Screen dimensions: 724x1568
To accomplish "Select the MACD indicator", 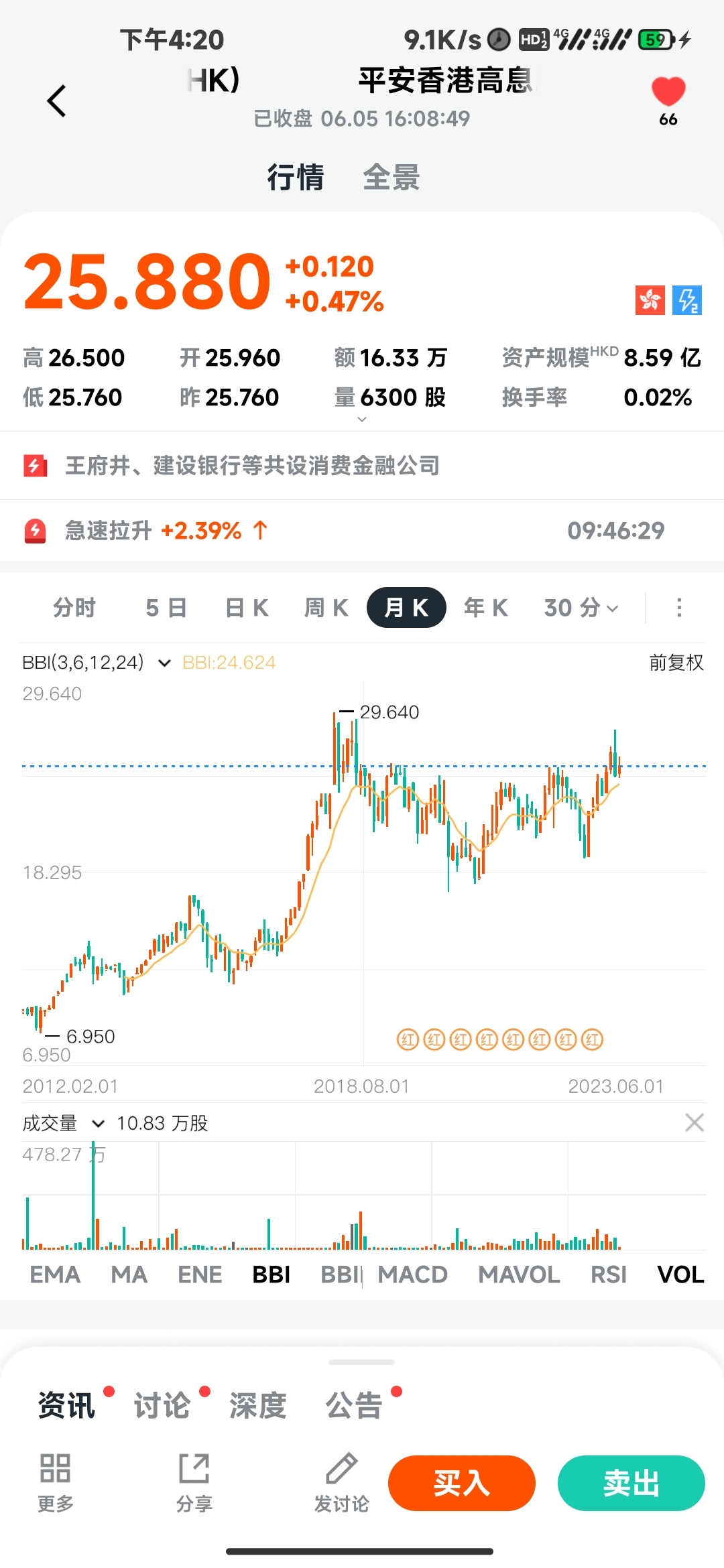I will click(x=413, y=1275).
